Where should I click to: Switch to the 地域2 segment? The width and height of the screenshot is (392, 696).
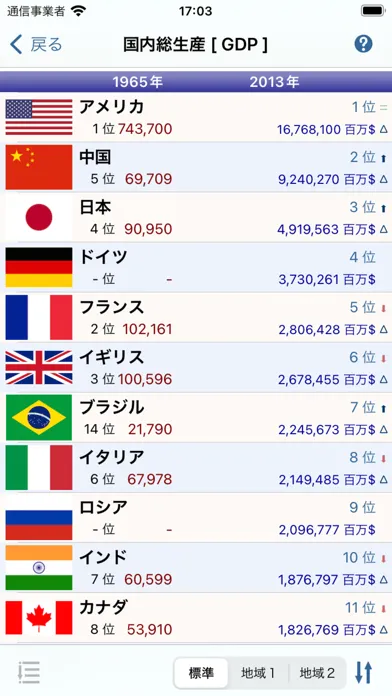point(317,673)
